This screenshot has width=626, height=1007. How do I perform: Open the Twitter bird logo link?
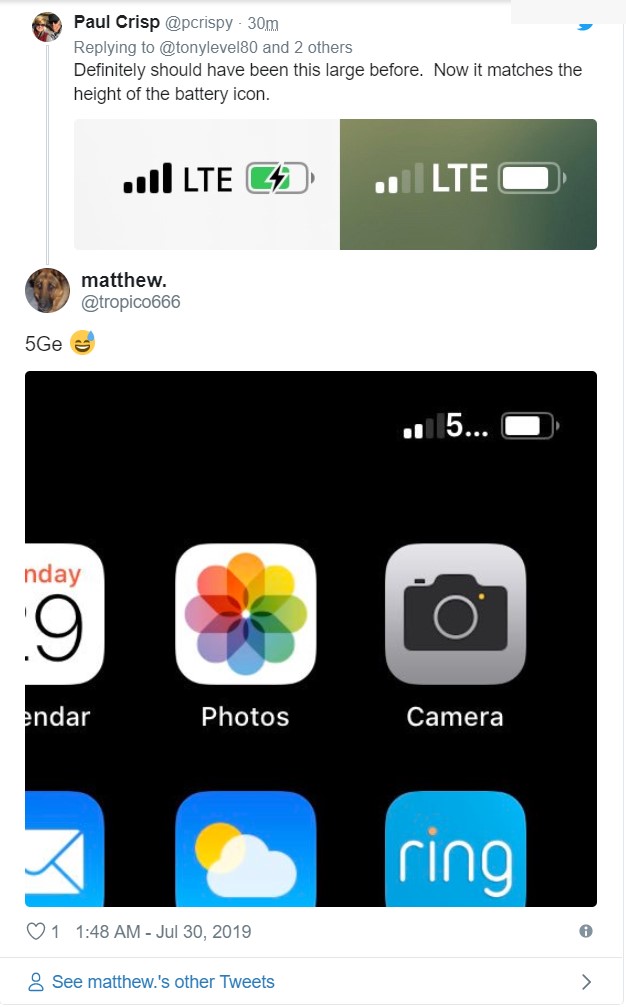(587, 25)
